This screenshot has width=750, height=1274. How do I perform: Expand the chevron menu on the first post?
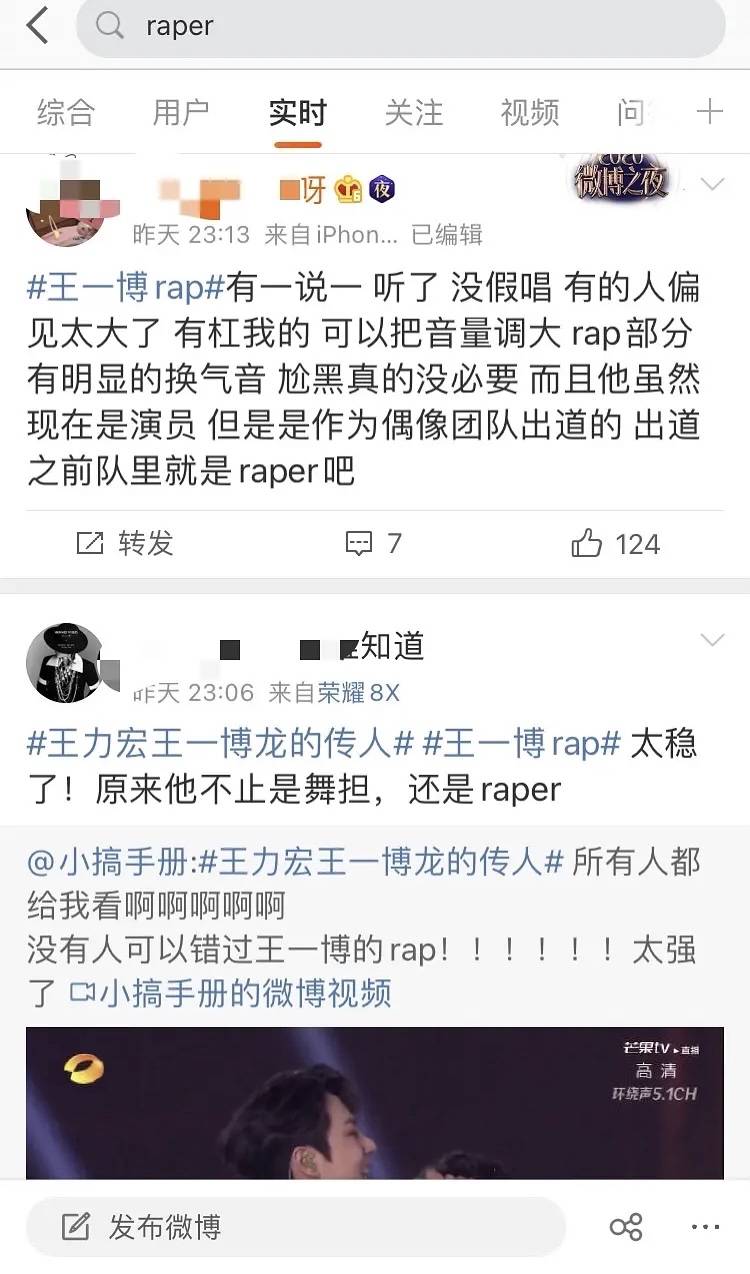point(713,185)
